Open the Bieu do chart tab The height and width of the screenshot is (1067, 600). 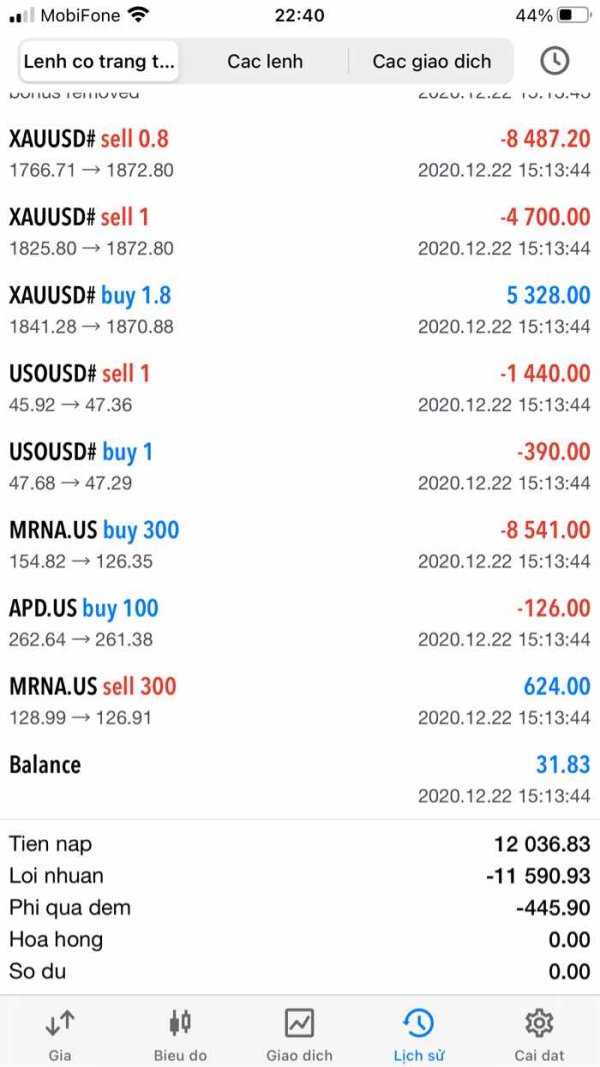point(180,1033)
